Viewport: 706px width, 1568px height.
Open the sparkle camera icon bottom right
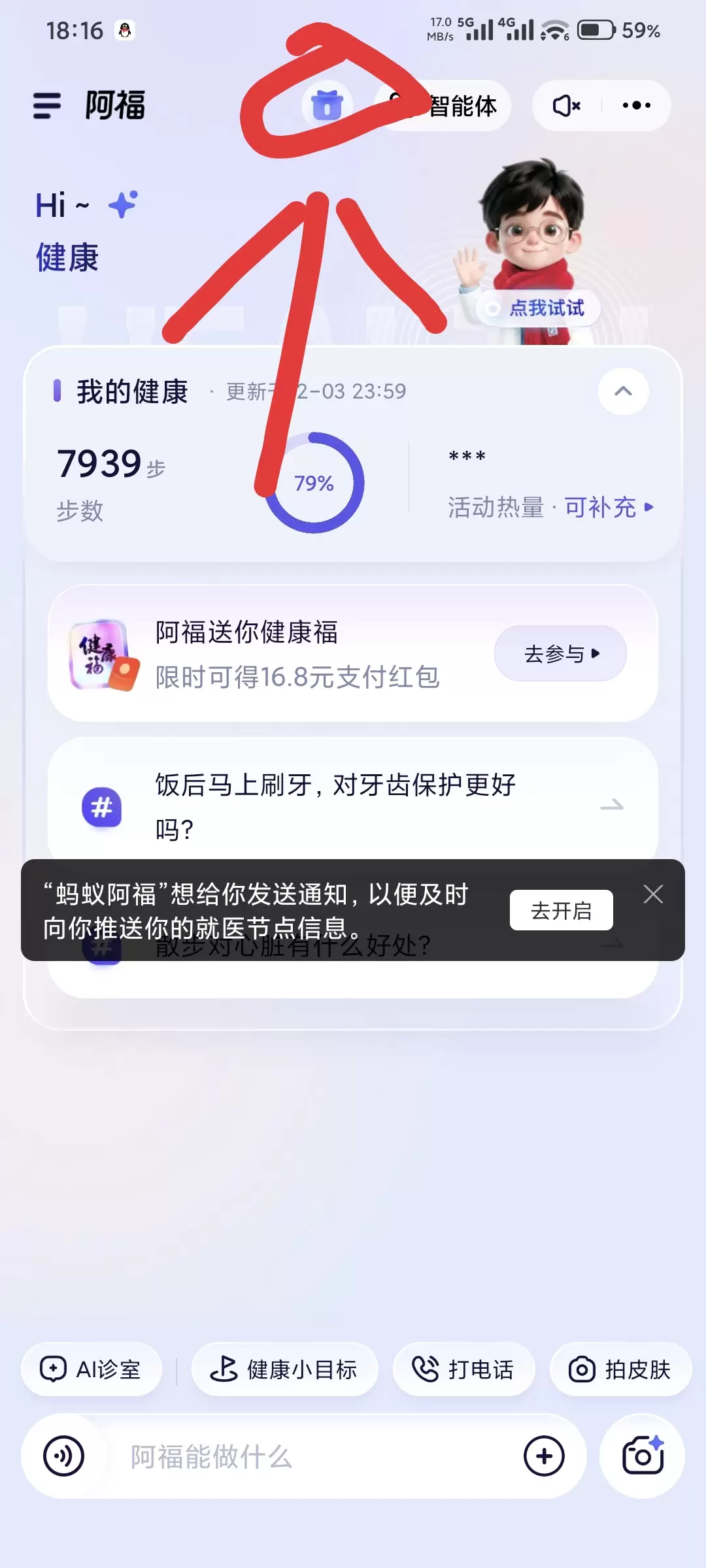(643, 1457)
